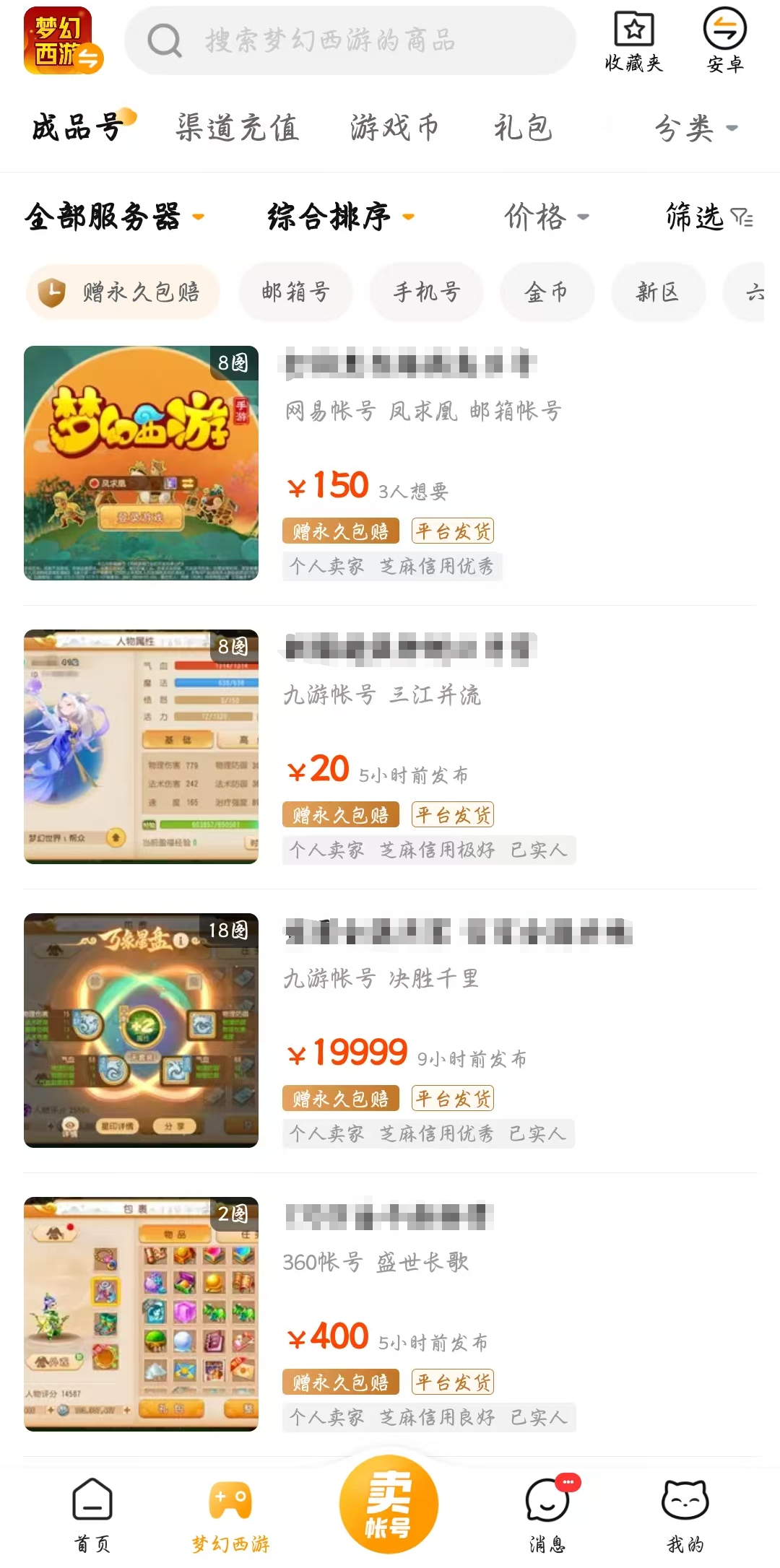Filter by the 邮箱号 chip
This screenshot has width=780, height=1568.
(295, 292)
